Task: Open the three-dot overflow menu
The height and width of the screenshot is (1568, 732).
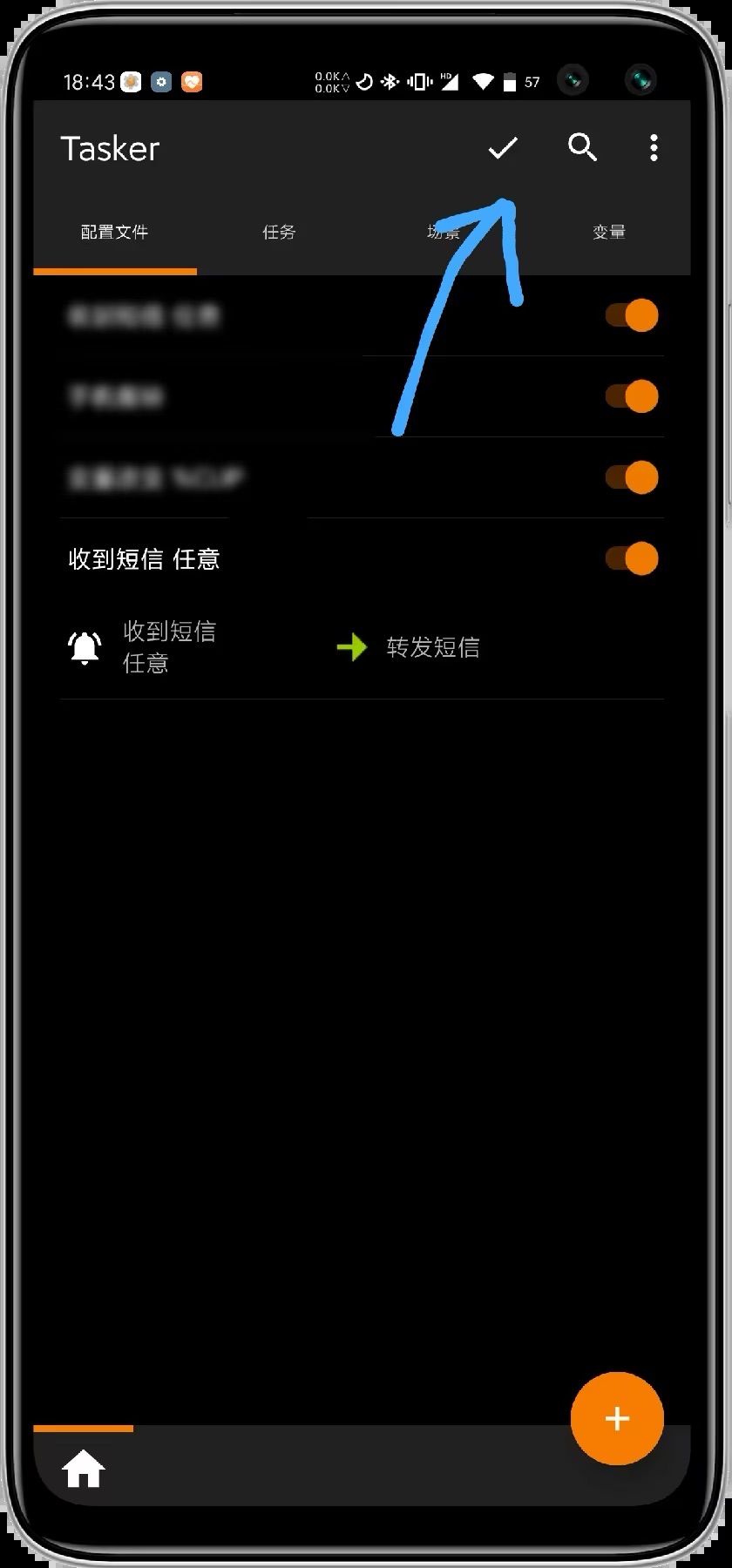Action: 654,148
